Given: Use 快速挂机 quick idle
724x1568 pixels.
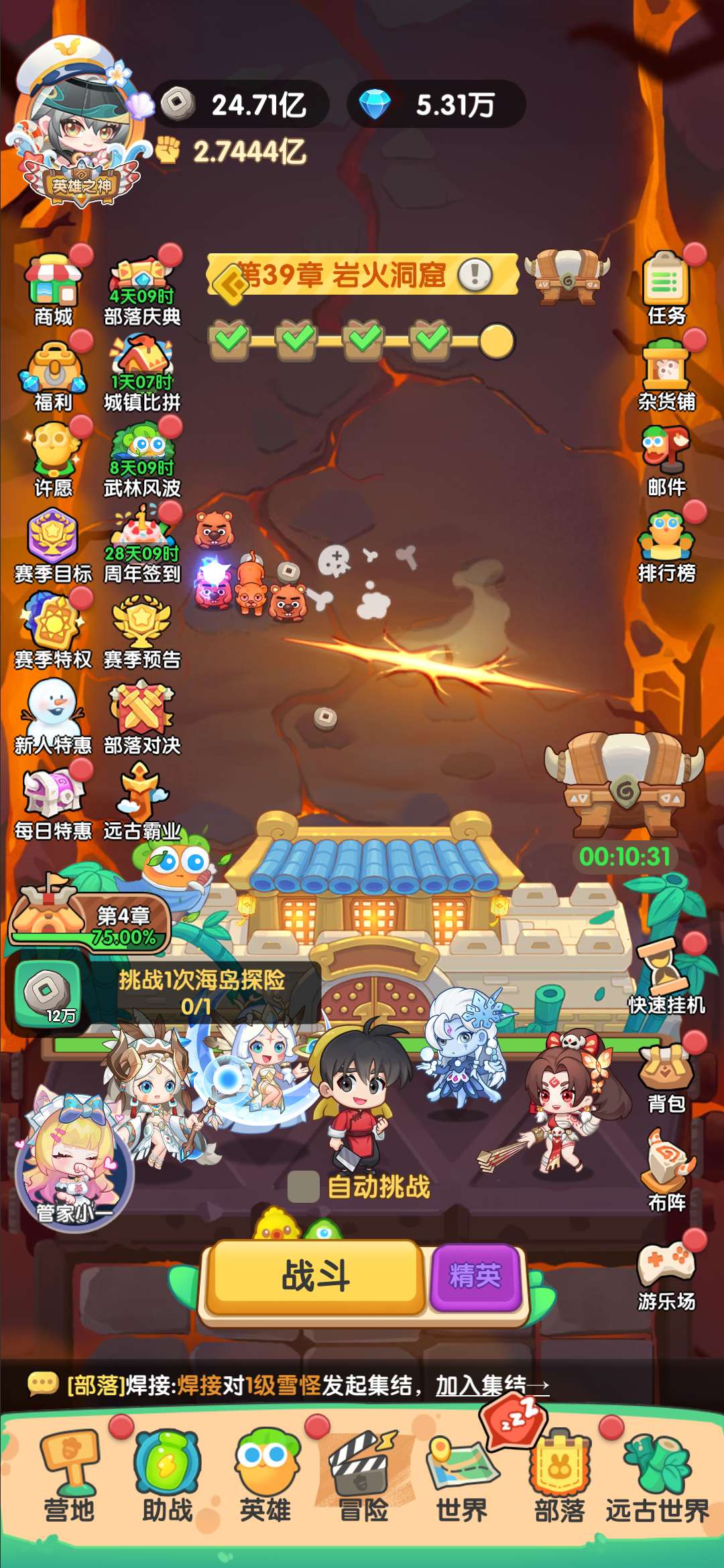Looking at the screenshot, I should click(666, 977).
